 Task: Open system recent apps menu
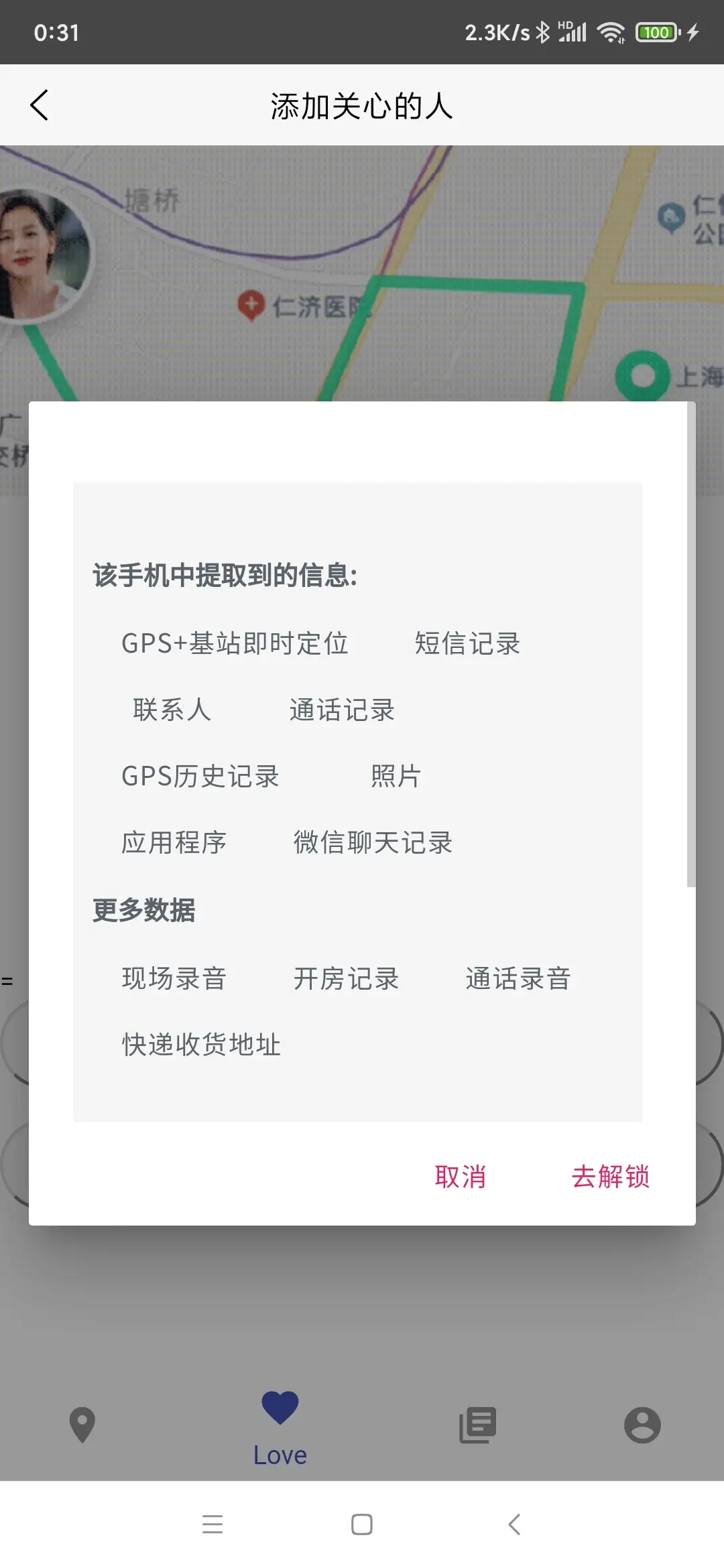tap(213, 1524)
